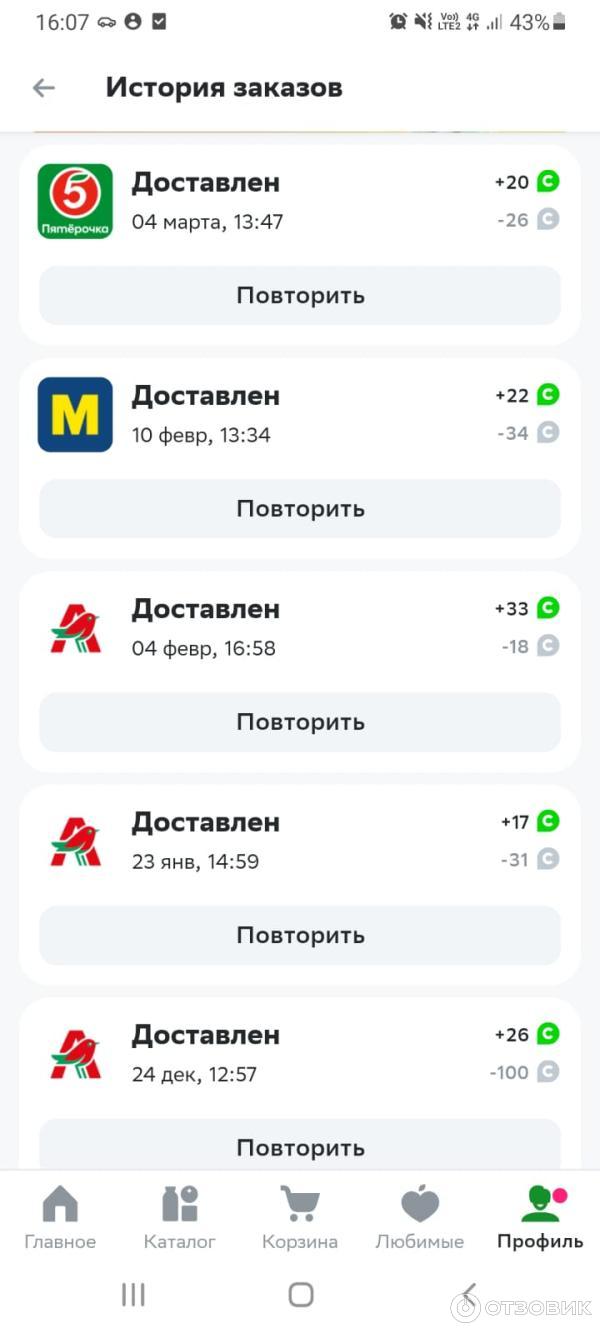
Task: Open the 04 февр, 16:58 order details
Action: tap(300, 627)
